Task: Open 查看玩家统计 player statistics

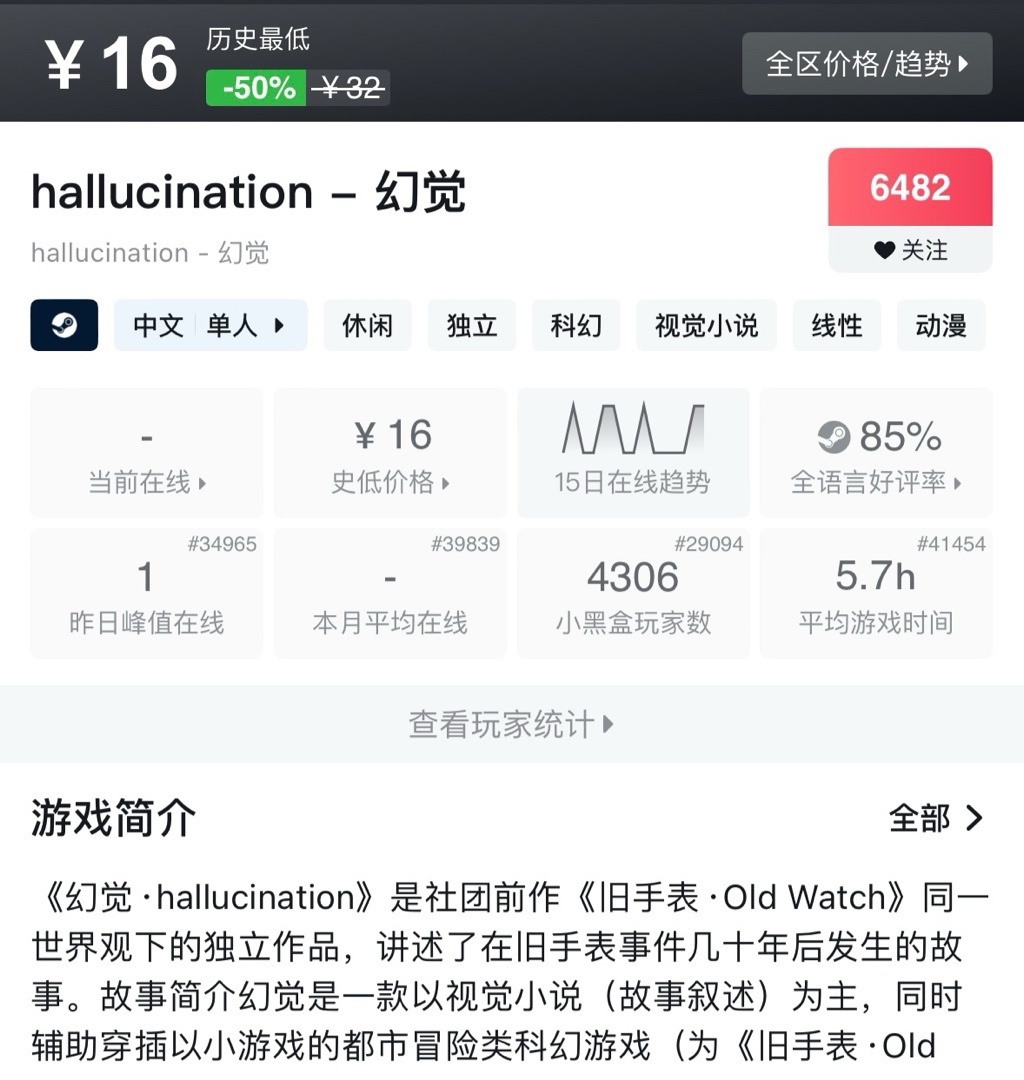Action: pyautogui.click(x=511, y=724)
